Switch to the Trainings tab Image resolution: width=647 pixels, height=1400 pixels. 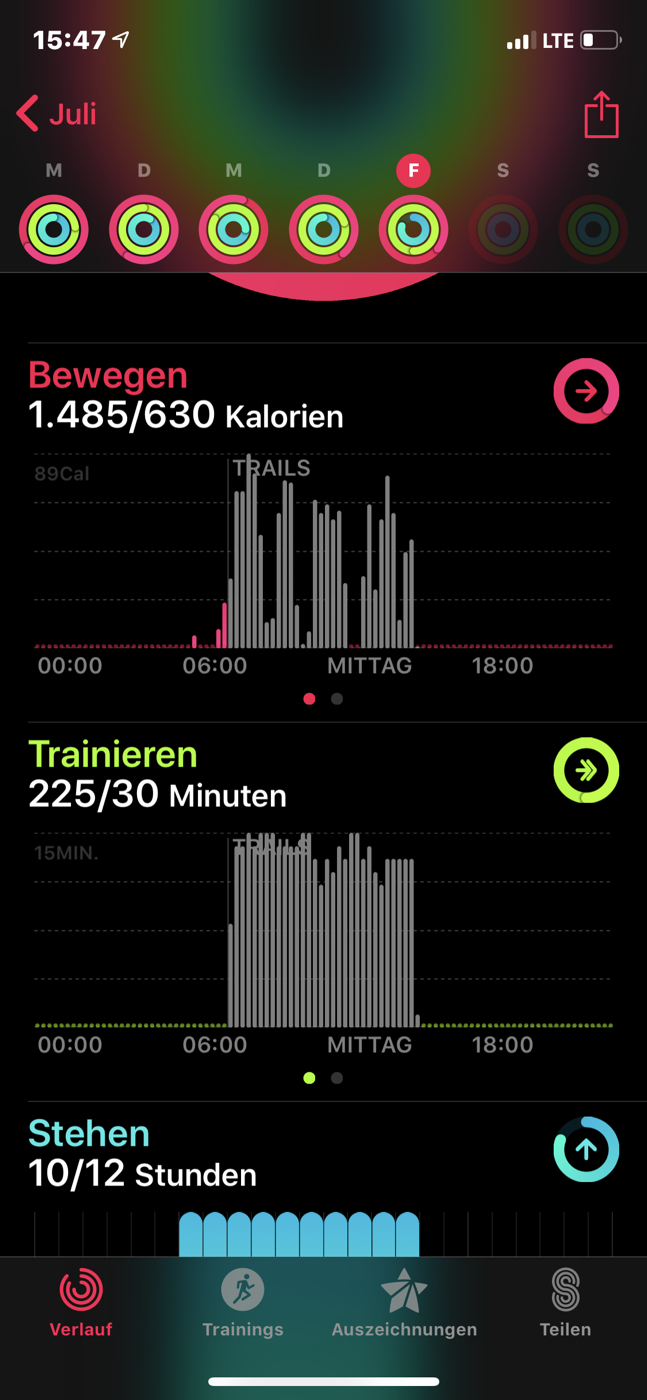[x=243, y=1302]
